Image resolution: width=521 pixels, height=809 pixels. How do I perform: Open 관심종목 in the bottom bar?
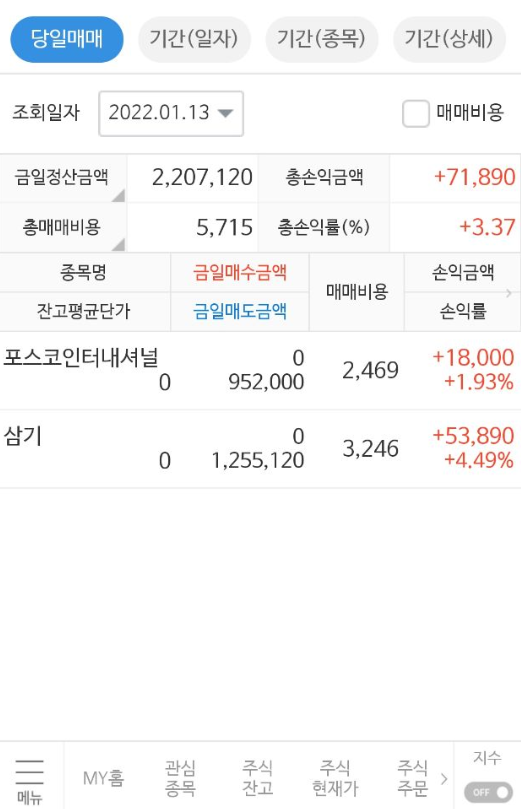click(180, 778)
